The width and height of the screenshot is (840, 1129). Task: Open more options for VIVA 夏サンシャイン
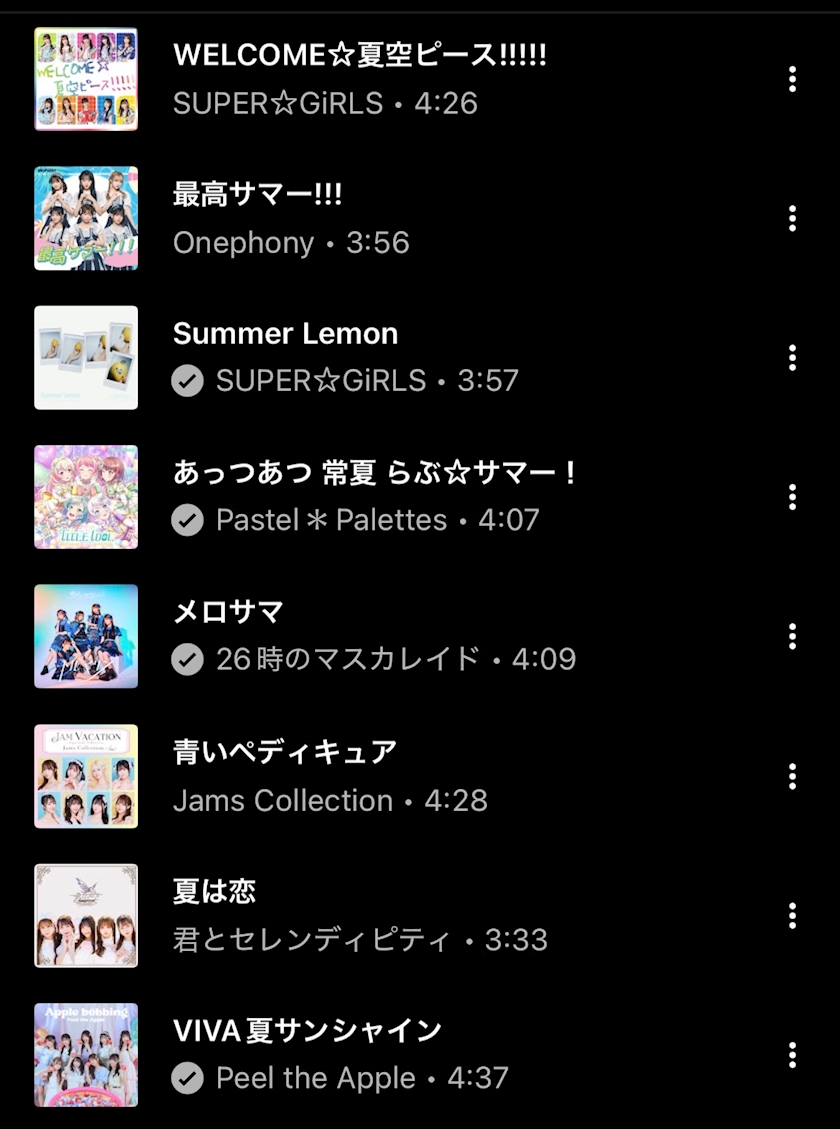pos(792,1055)
